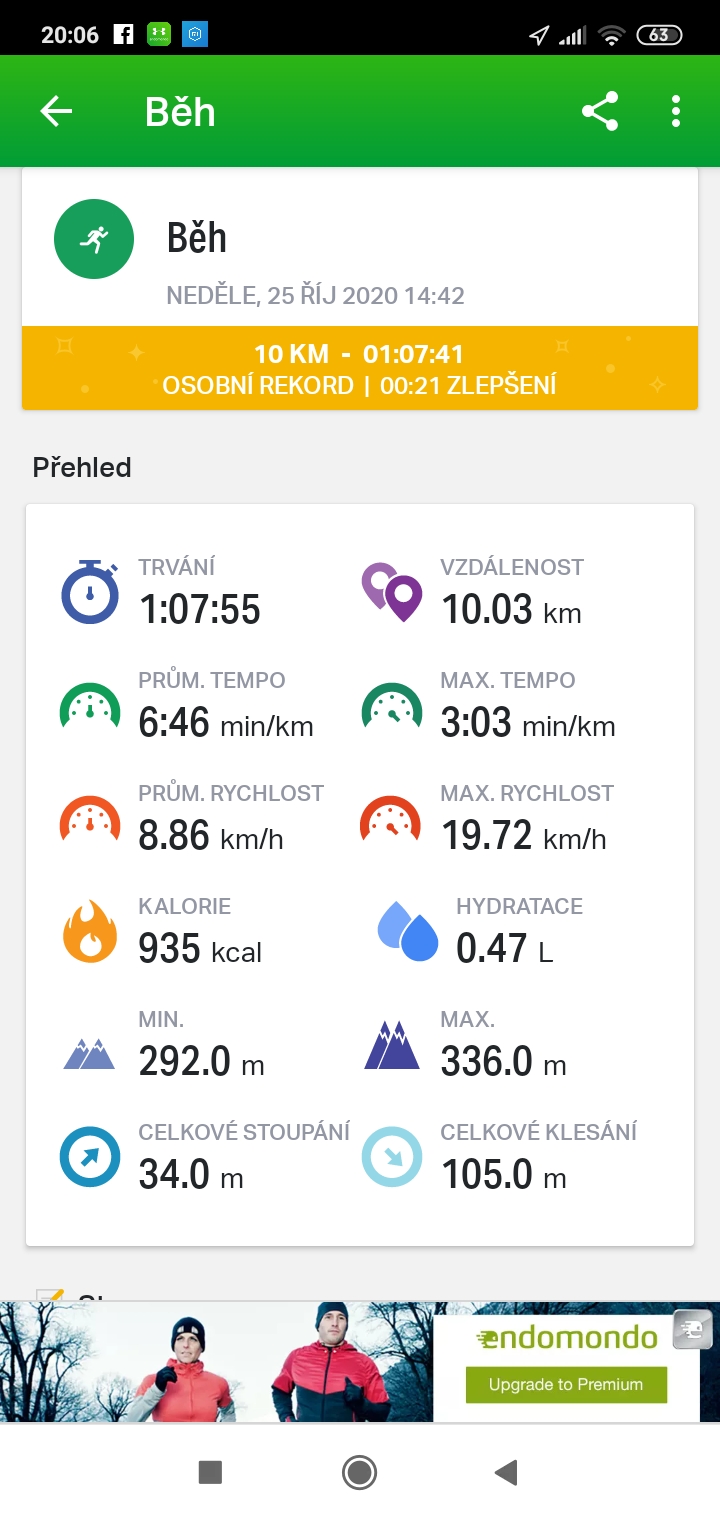Go back using the app bar arrow
Screen dimensions: 720x1520
click(56, 111)
